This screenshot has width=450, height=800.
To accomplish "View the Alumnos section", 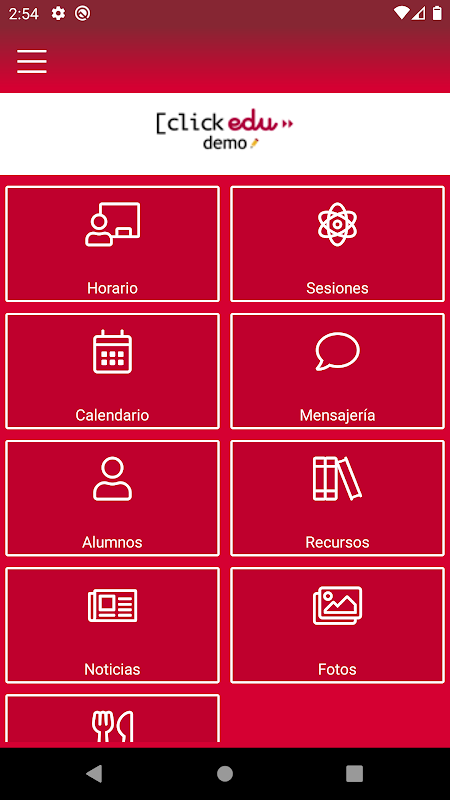I will pos(112,498).
